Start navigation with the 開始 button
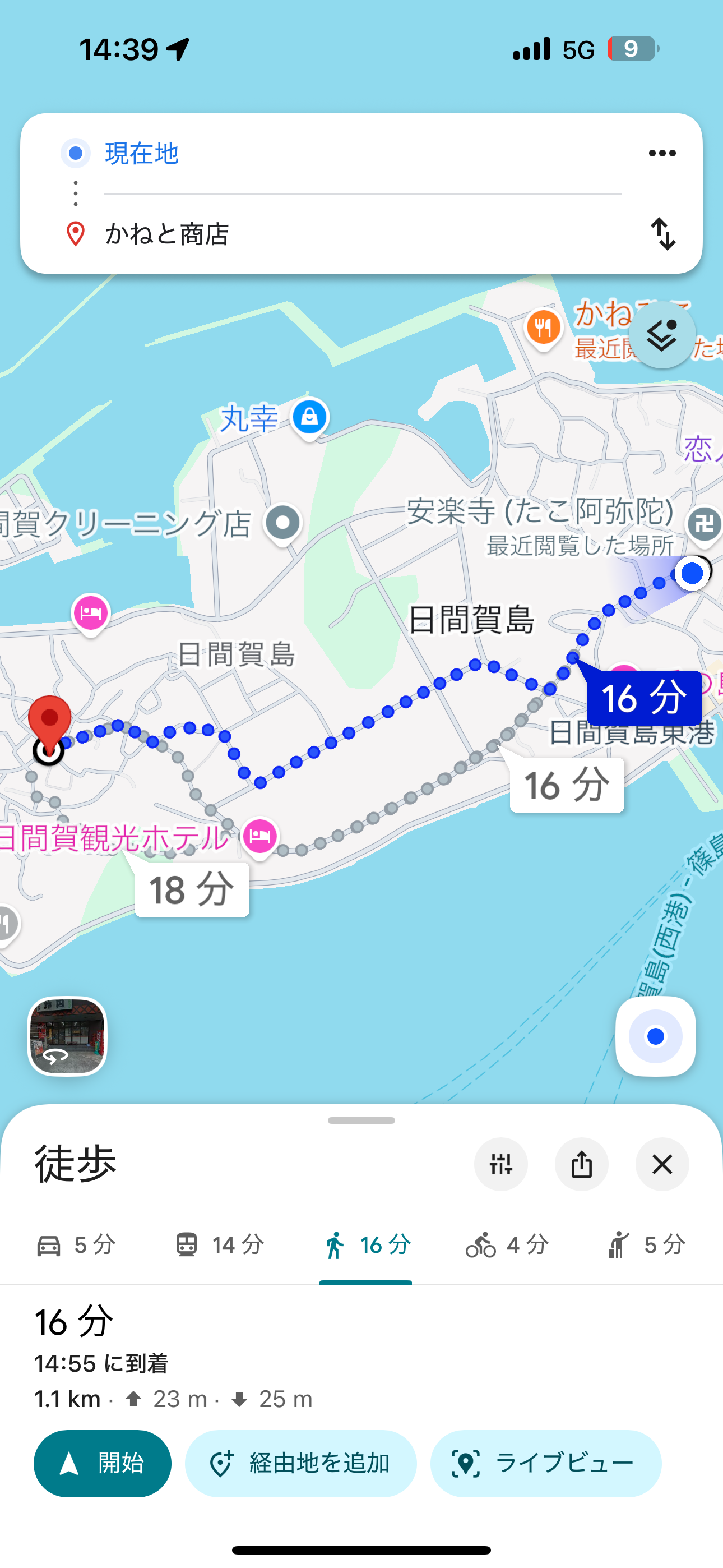 [102, 1463]
